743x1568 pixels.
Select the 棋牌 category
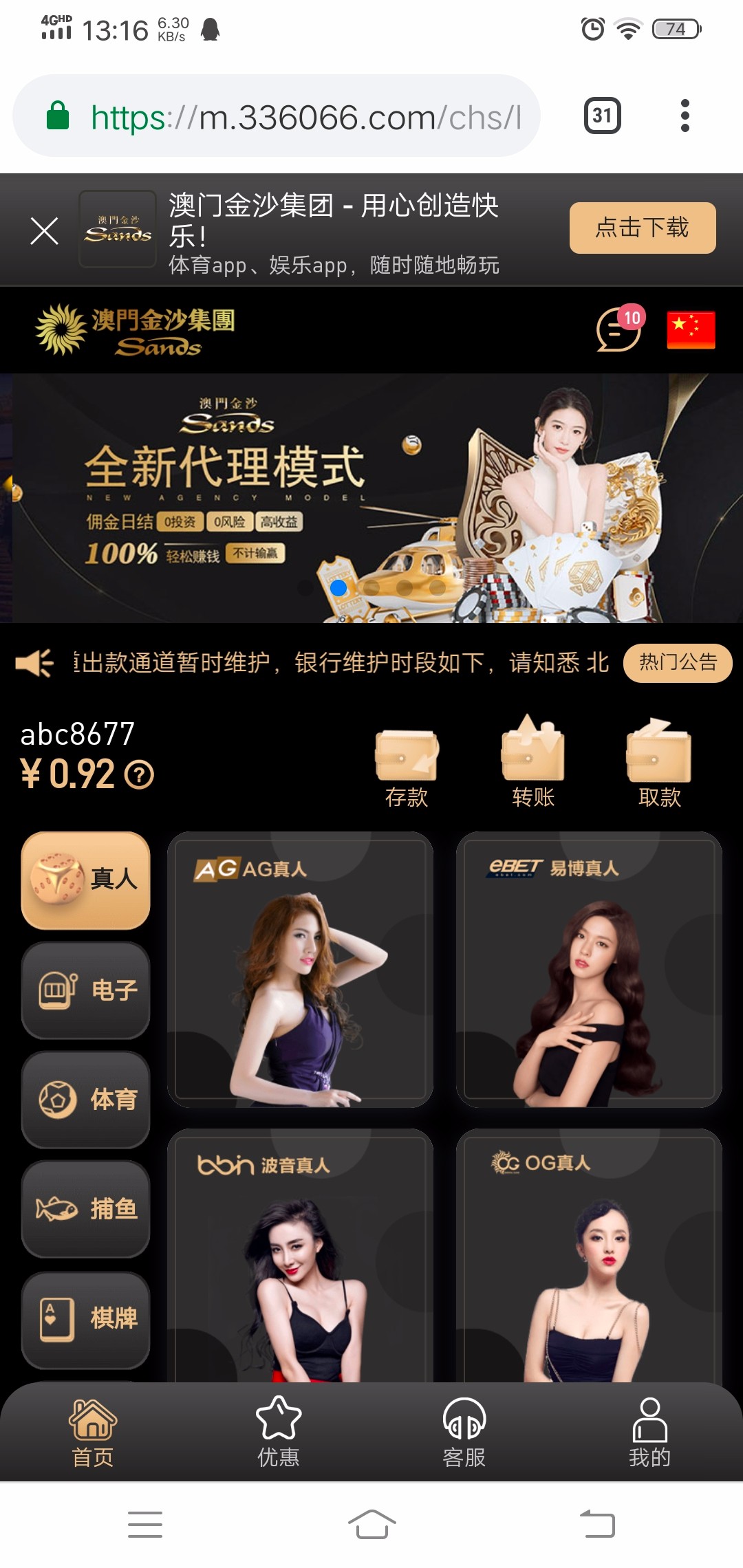[x=86, y=1318]
